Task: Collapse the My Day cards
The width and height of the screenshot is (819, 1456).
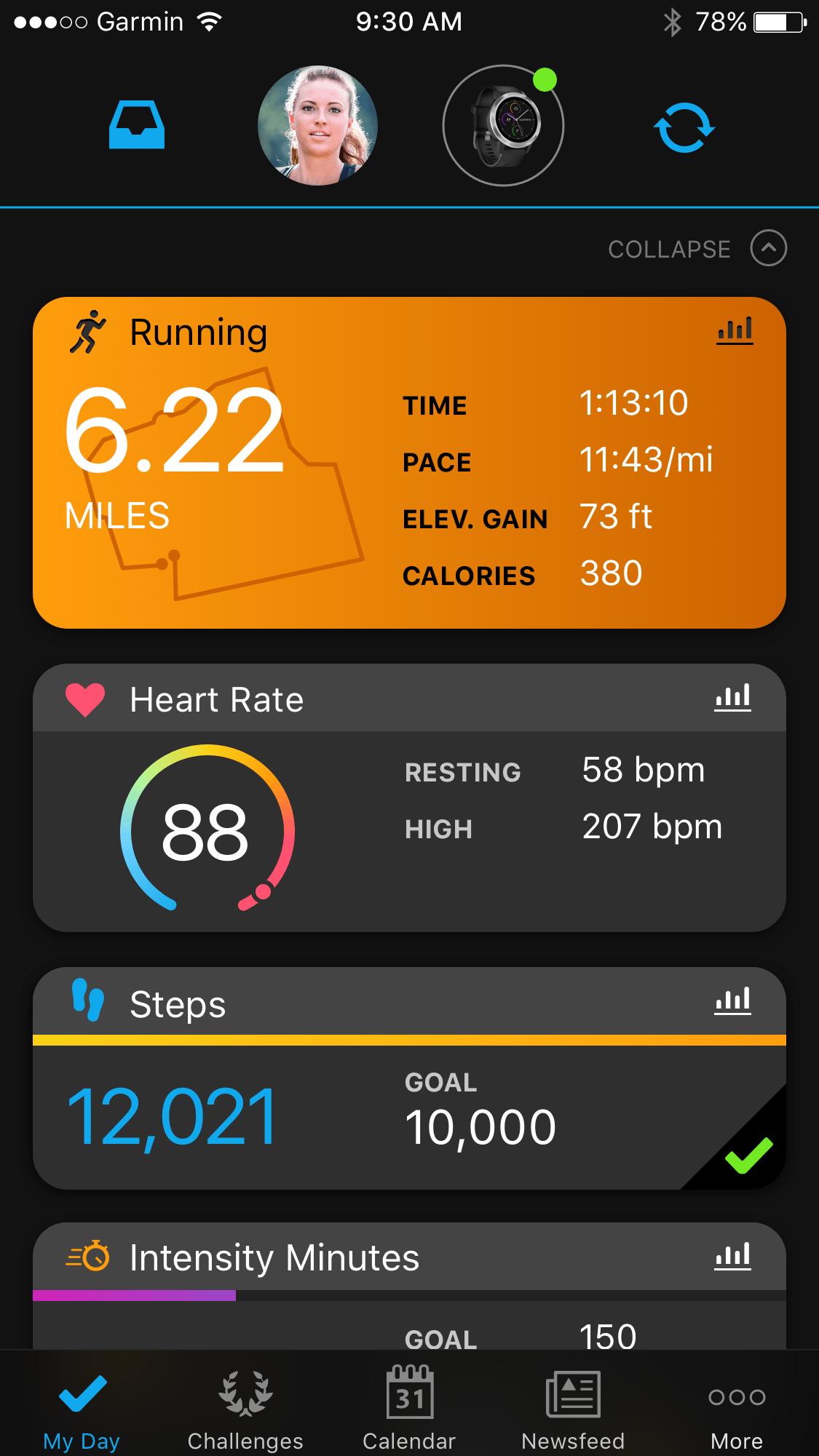Action: pos(697,249)
